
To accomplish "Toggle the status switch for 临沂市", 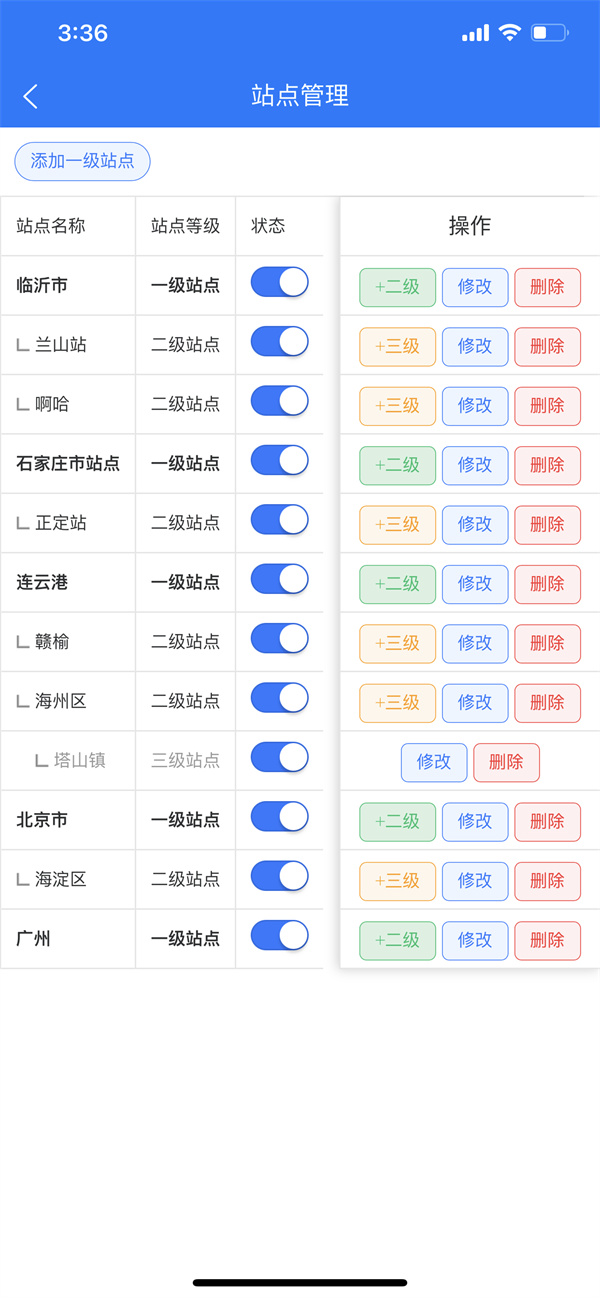I will [x=279, y=282].
